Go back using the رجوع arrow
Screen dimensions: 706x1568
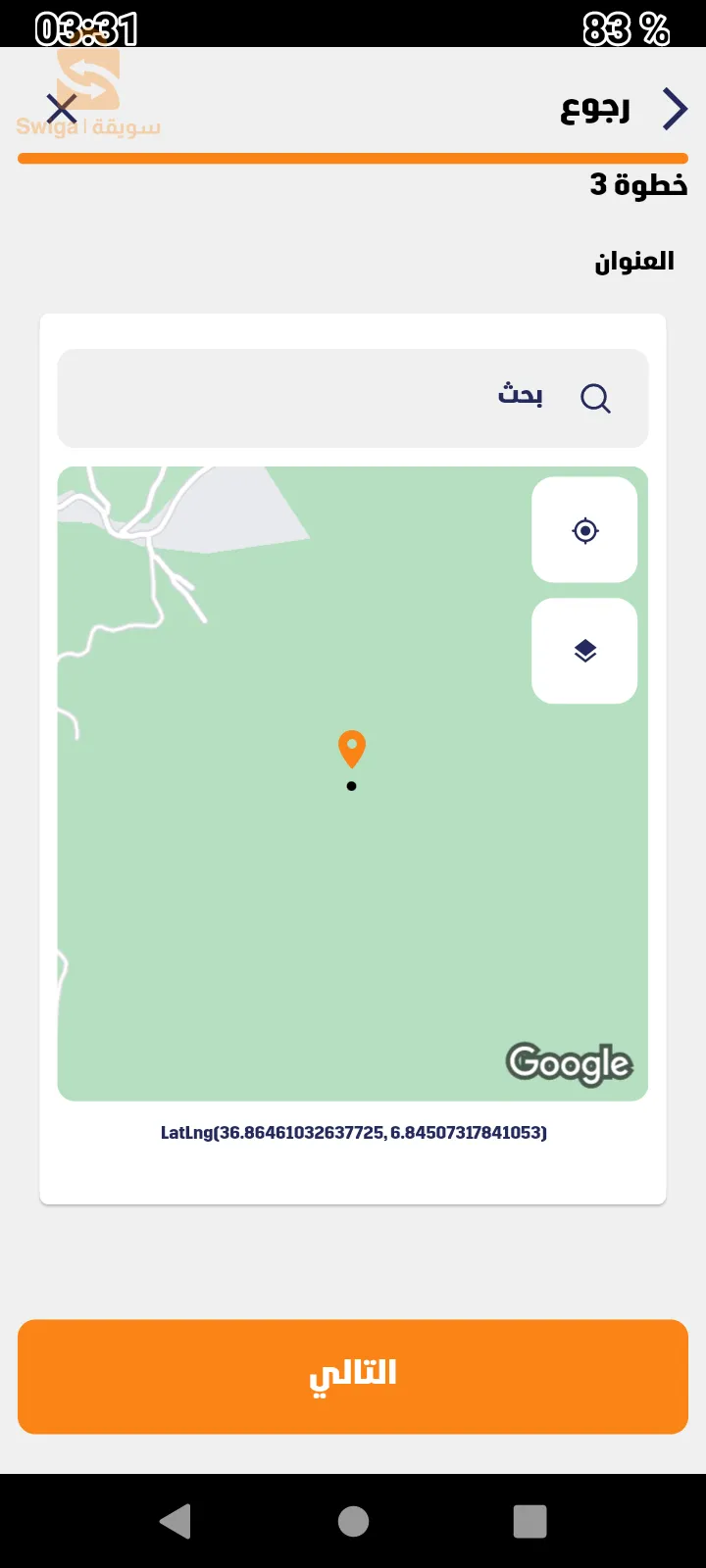(675, 109)
